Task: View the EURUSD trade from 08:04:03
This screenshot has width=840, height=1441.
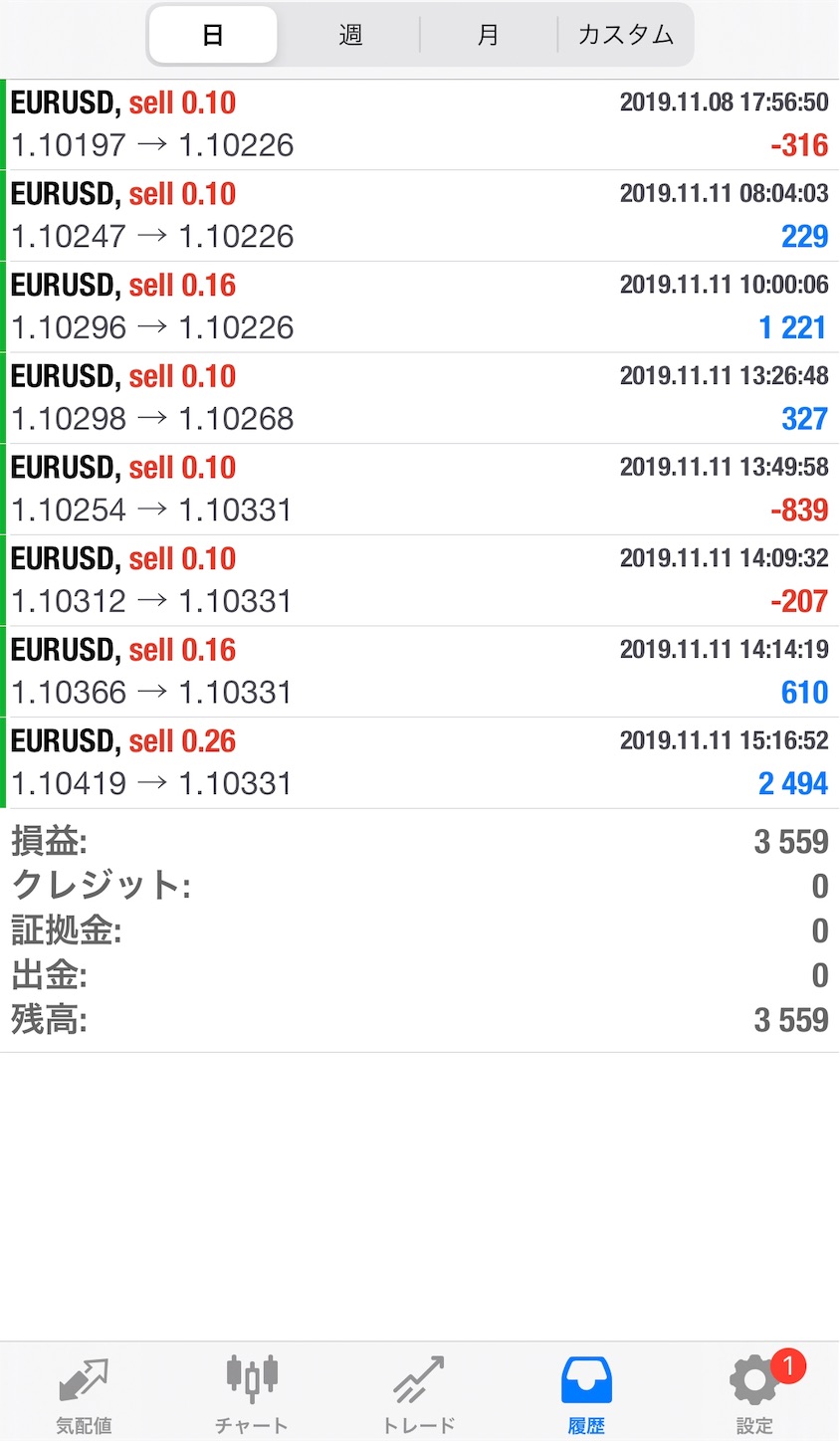Action: tap(419, 216)
